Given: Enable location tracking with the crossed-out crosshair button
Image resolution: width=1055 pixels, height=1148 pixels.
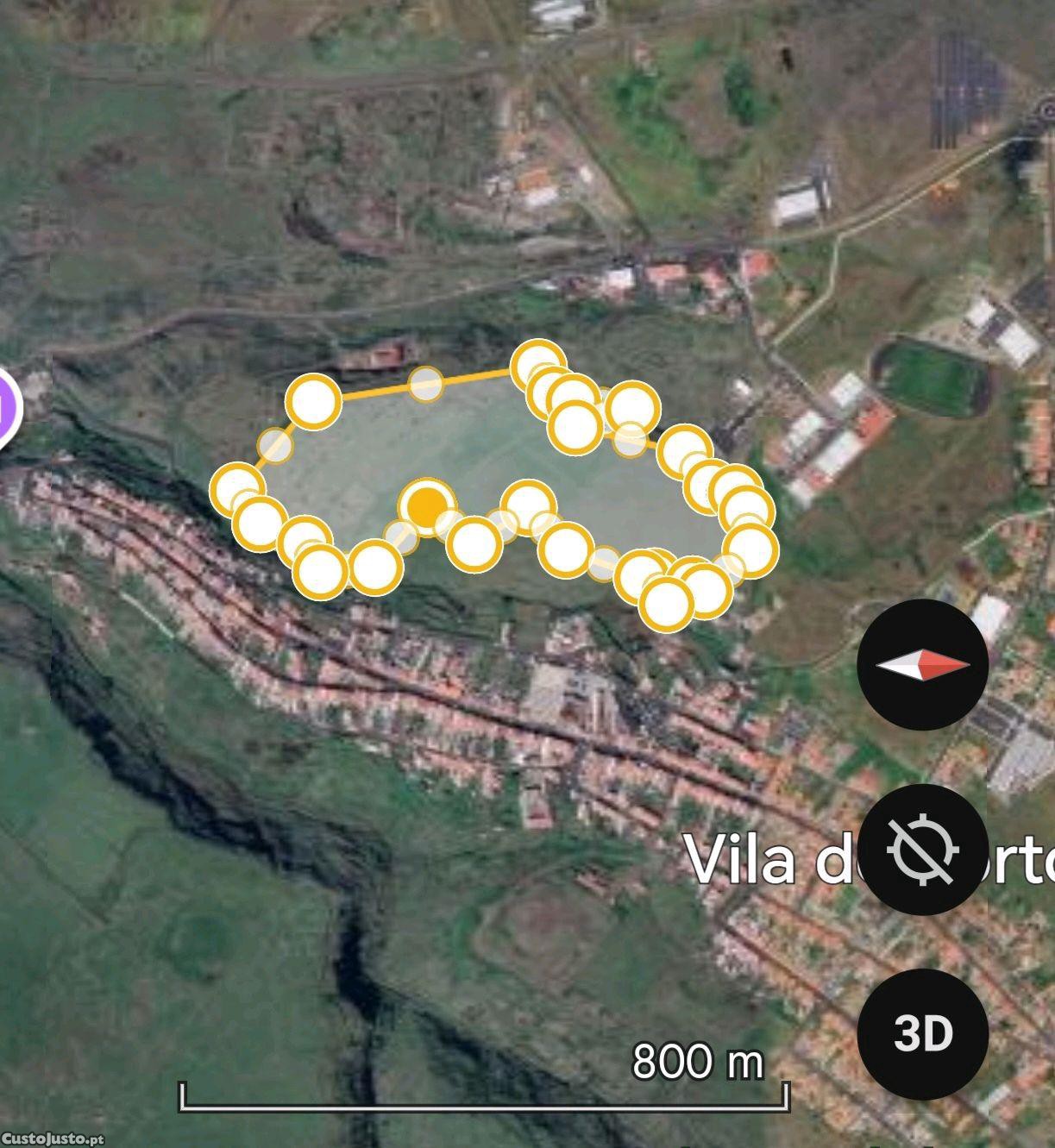Looking at the screenshot, I should (x=922, y=850).
